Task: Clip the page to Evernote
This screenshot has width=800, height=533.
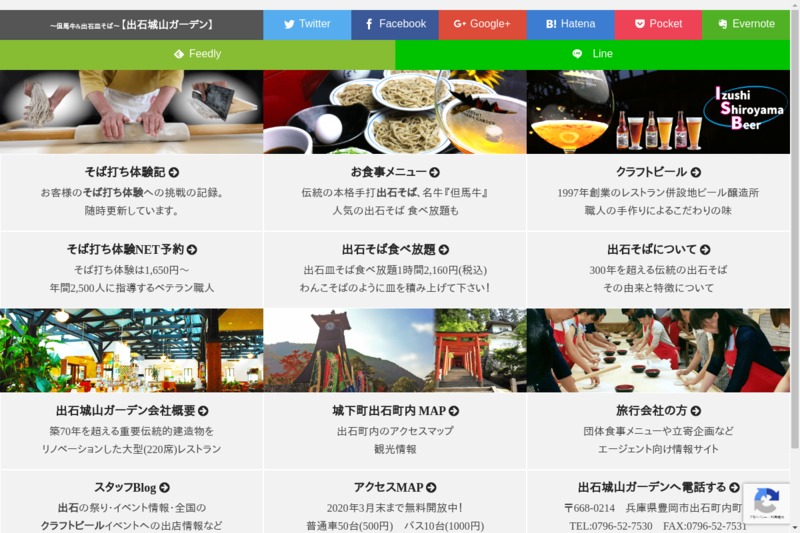Action: click(x=745, y=24)
